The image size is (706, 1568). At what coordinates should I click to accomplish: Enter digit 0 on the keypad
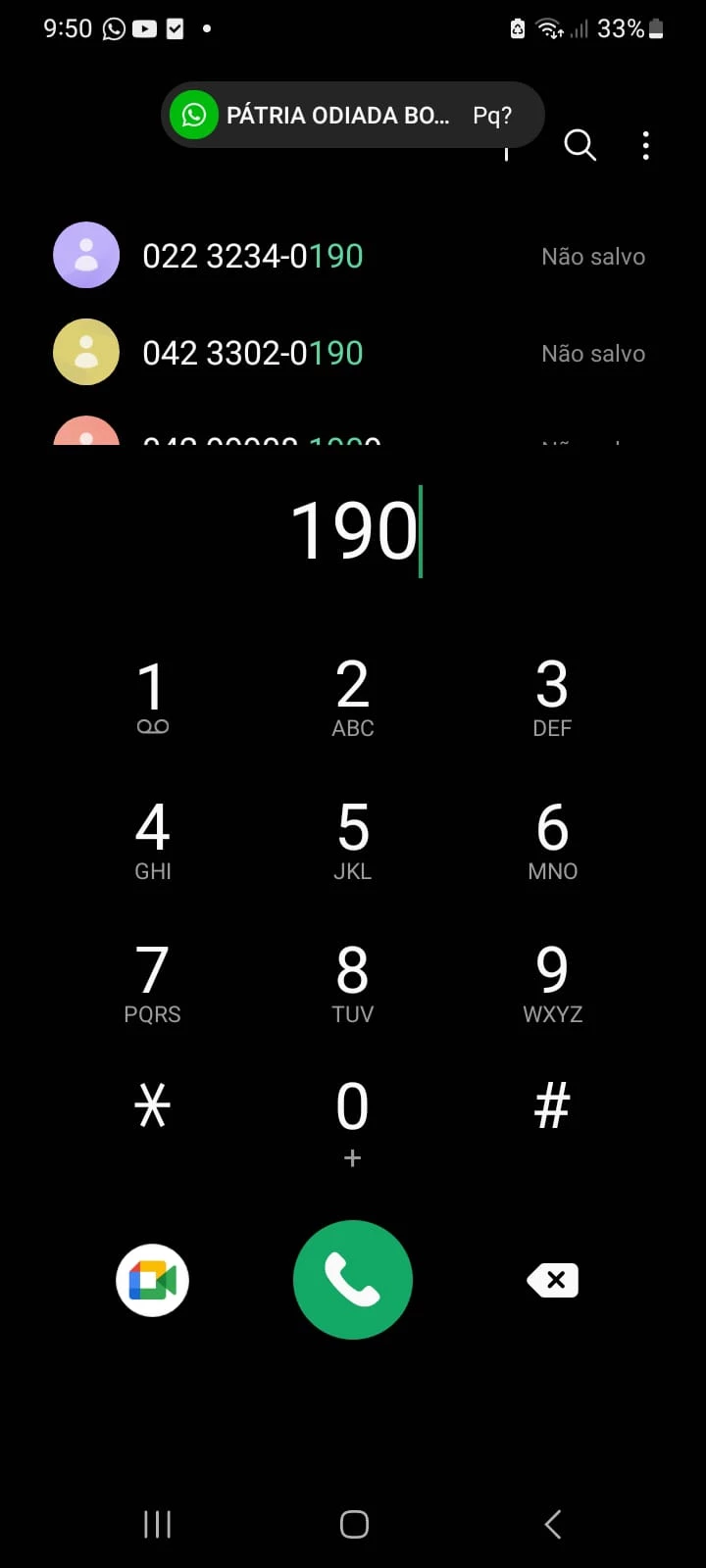click(353, 1119)
